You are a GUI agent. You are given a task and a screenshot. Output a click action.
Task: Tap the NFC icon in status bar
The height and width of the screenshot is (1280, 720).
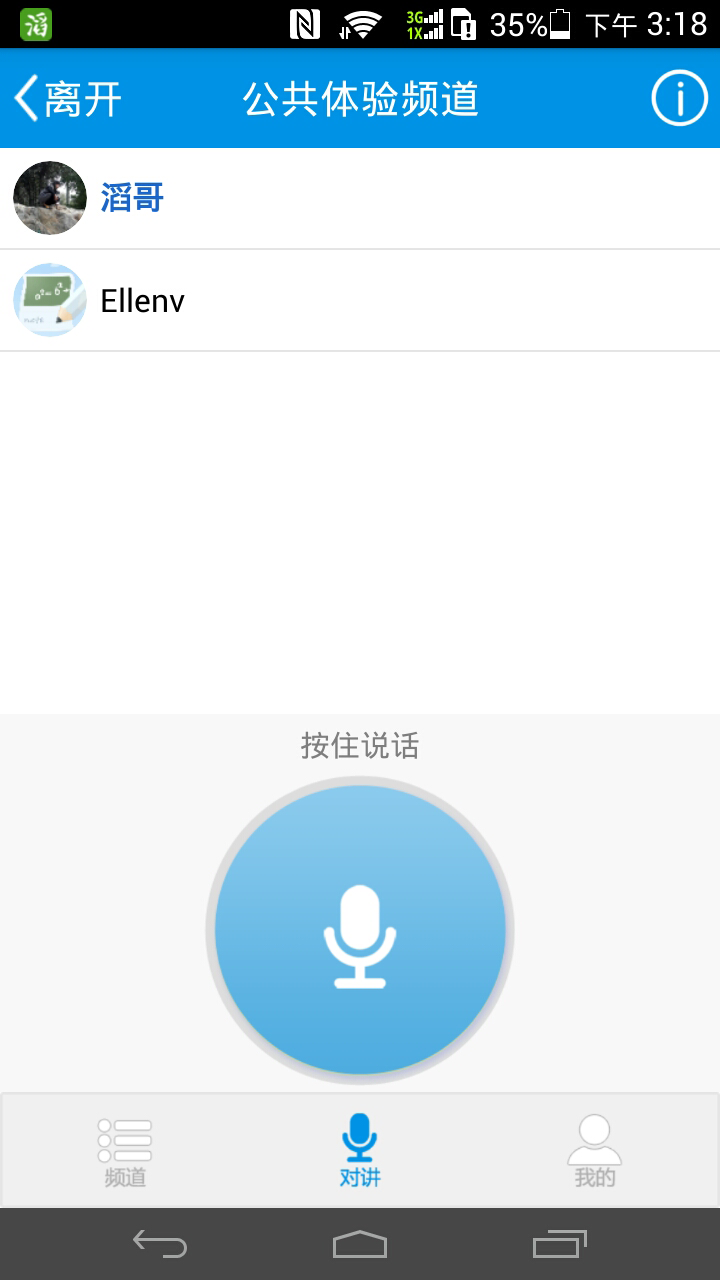tap(306, 25)
